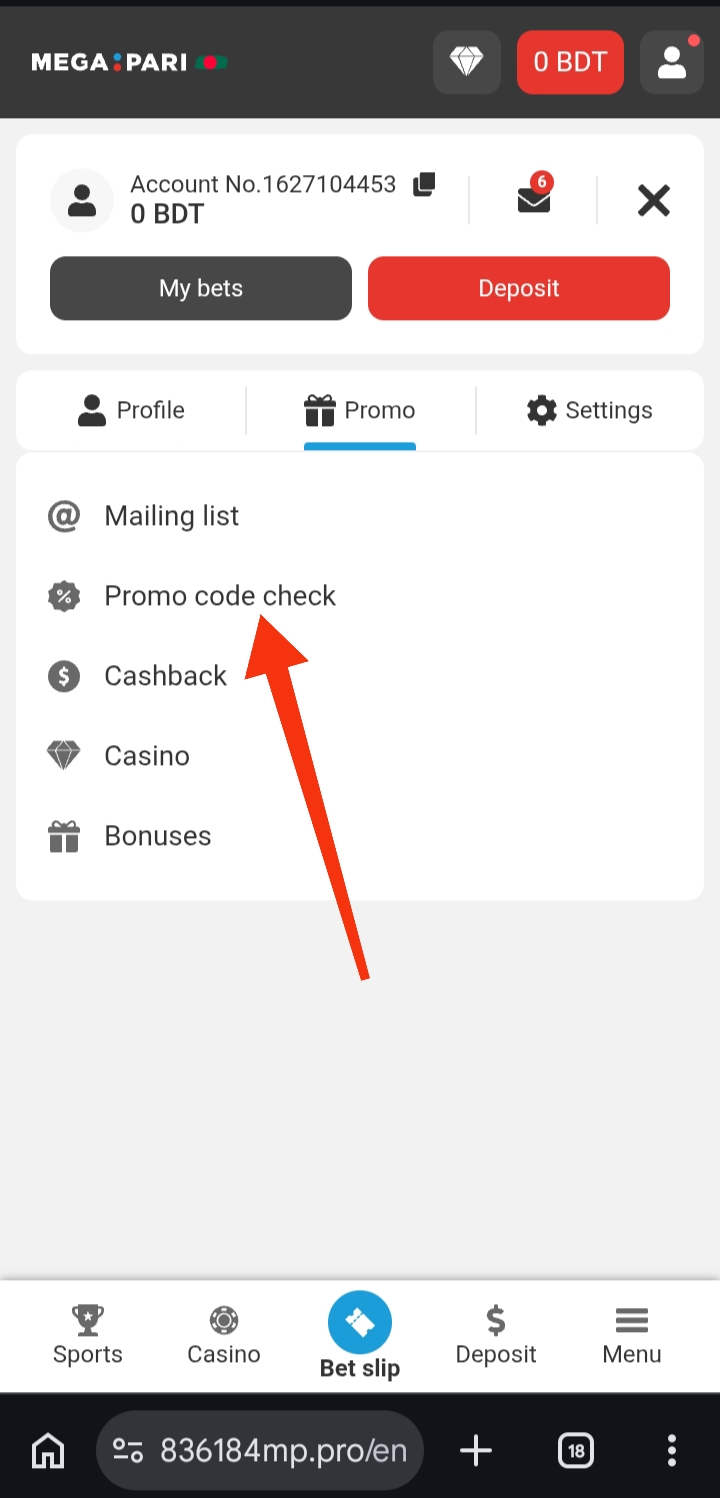
Task: Open Mailing list
Action: pyautogui.click(x=171, y=516)
